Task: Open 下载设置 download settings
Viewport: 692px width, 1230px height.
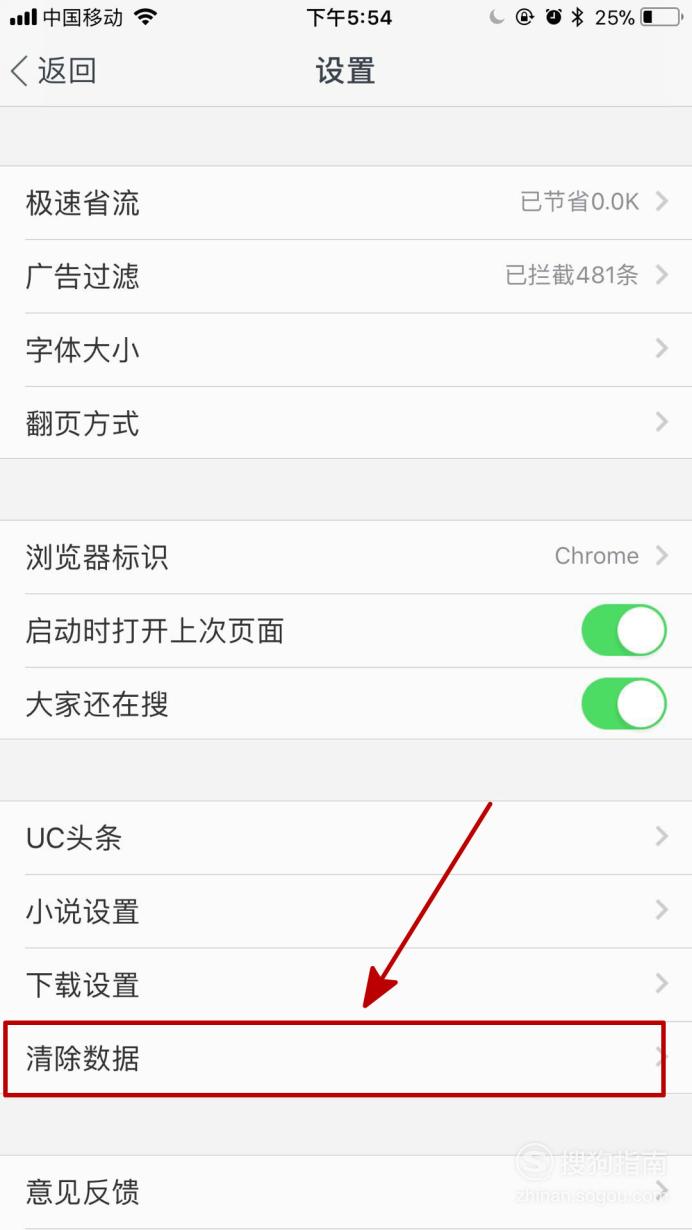Action: pyautogui.click(x=346, y=985)
